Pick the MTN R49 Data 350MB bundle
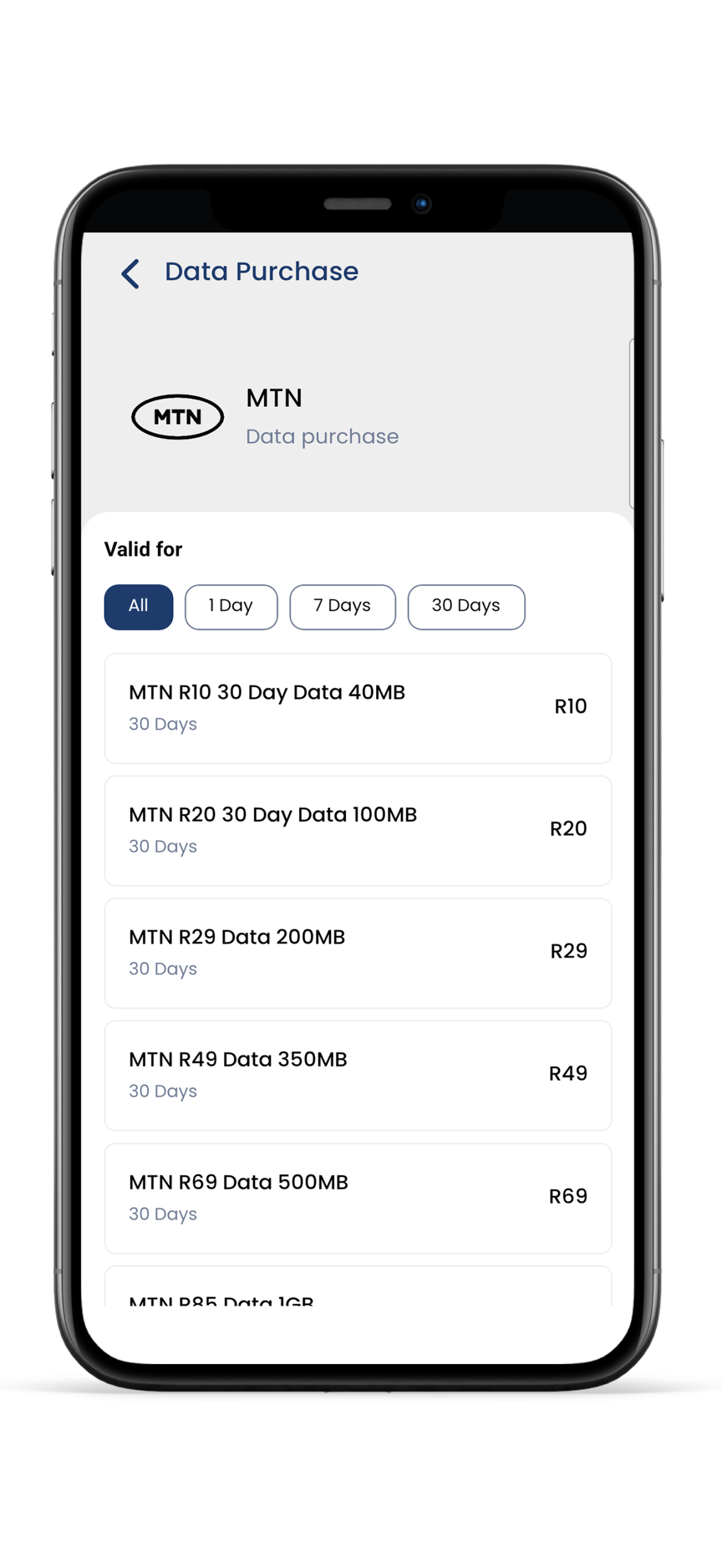Screen dimensions: 722x1568 point(358,1076)
